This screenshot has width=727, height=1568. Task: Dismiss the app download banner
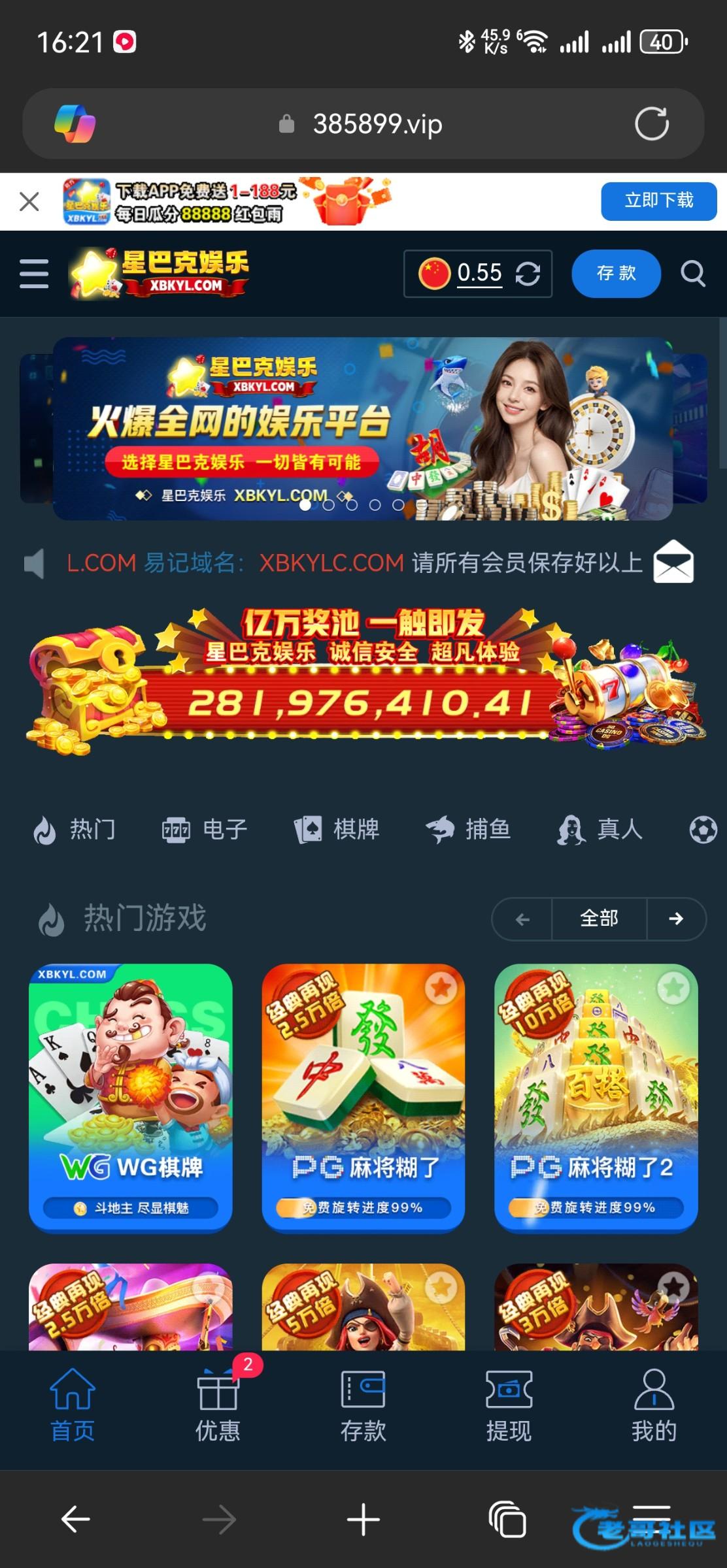point(29,201)
